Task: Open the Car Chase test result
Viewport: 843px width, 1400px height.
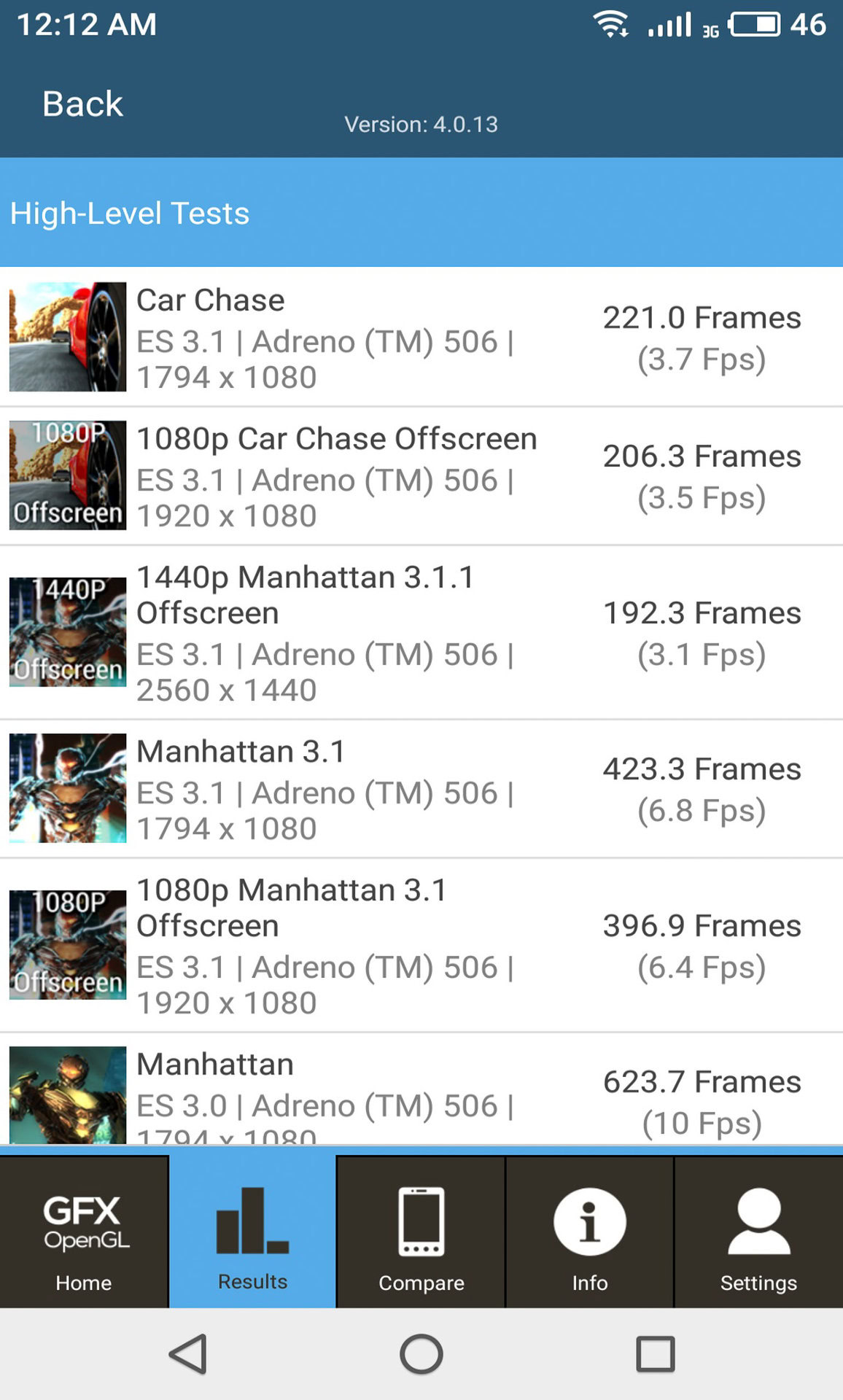Action: click(421, 338)
